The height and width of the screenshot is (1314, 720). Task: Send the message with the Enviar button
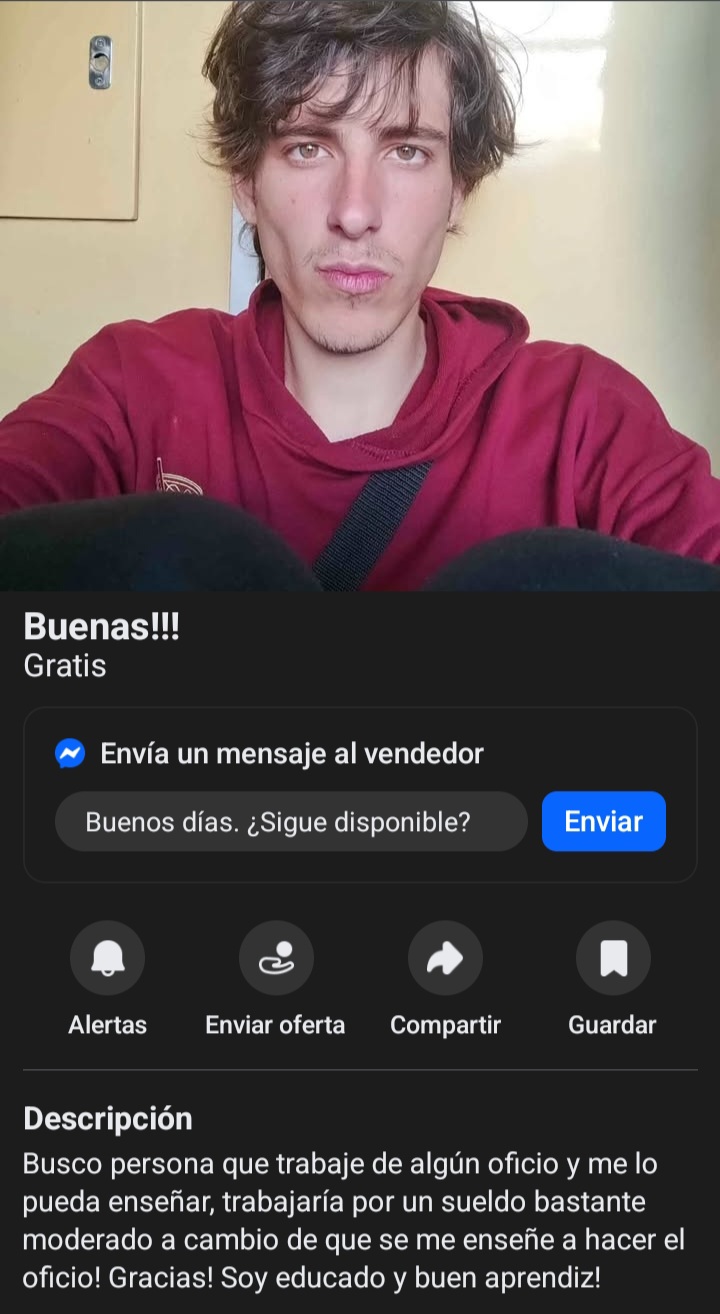click(603, 822)
